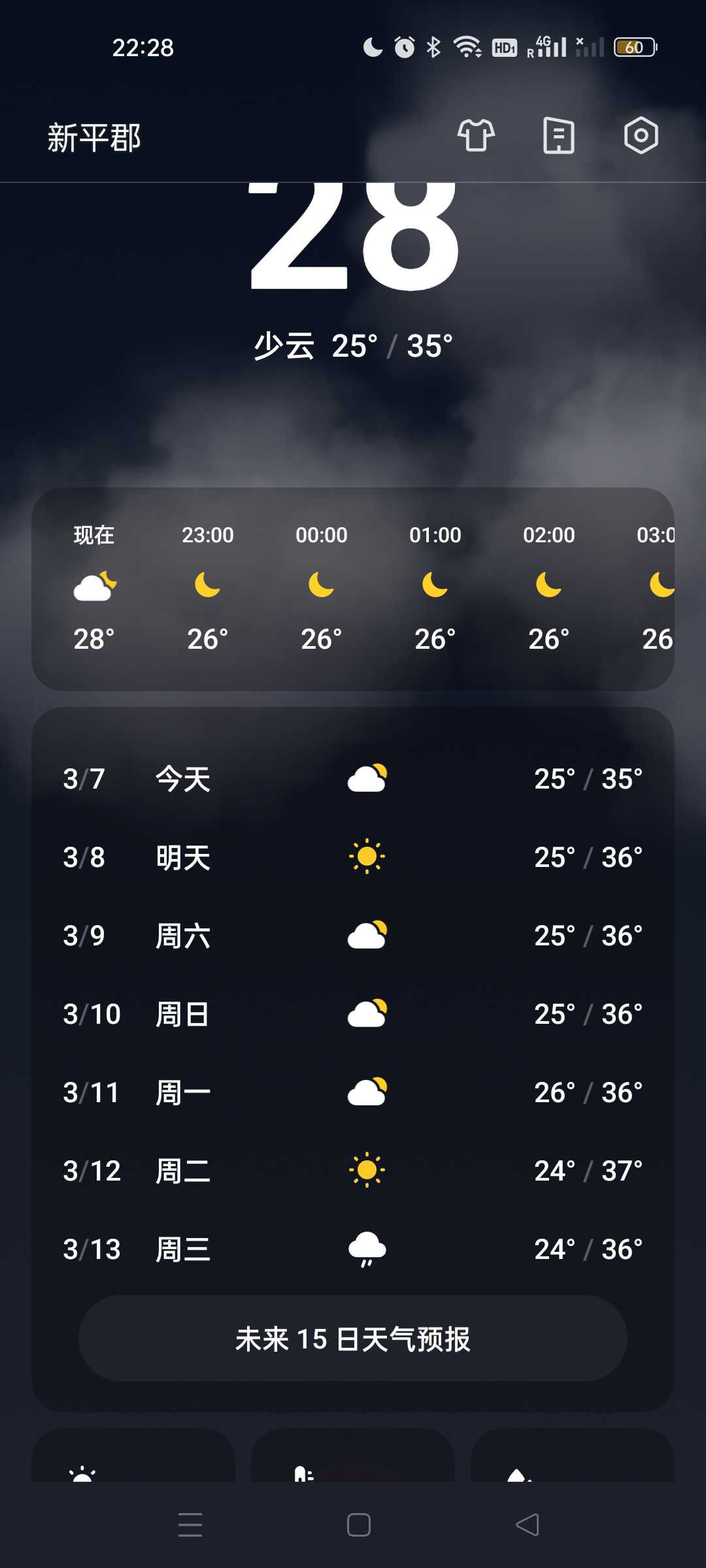706x1568 pixels.
Task: Open the 3/13 周三 rainy forecast row
Action: tap(353, 1249)
